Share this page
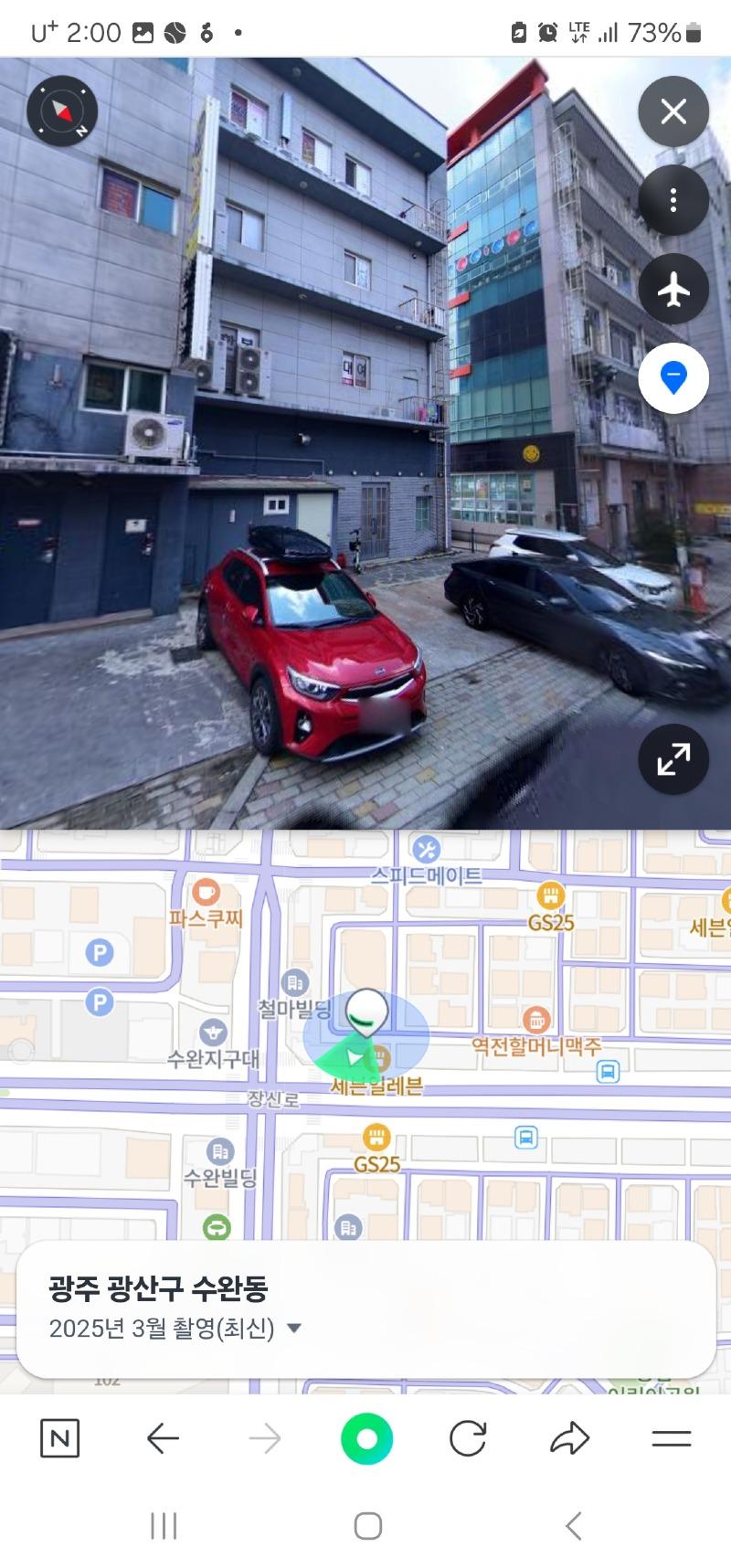731x1568 pixels. coord(570,1439)
